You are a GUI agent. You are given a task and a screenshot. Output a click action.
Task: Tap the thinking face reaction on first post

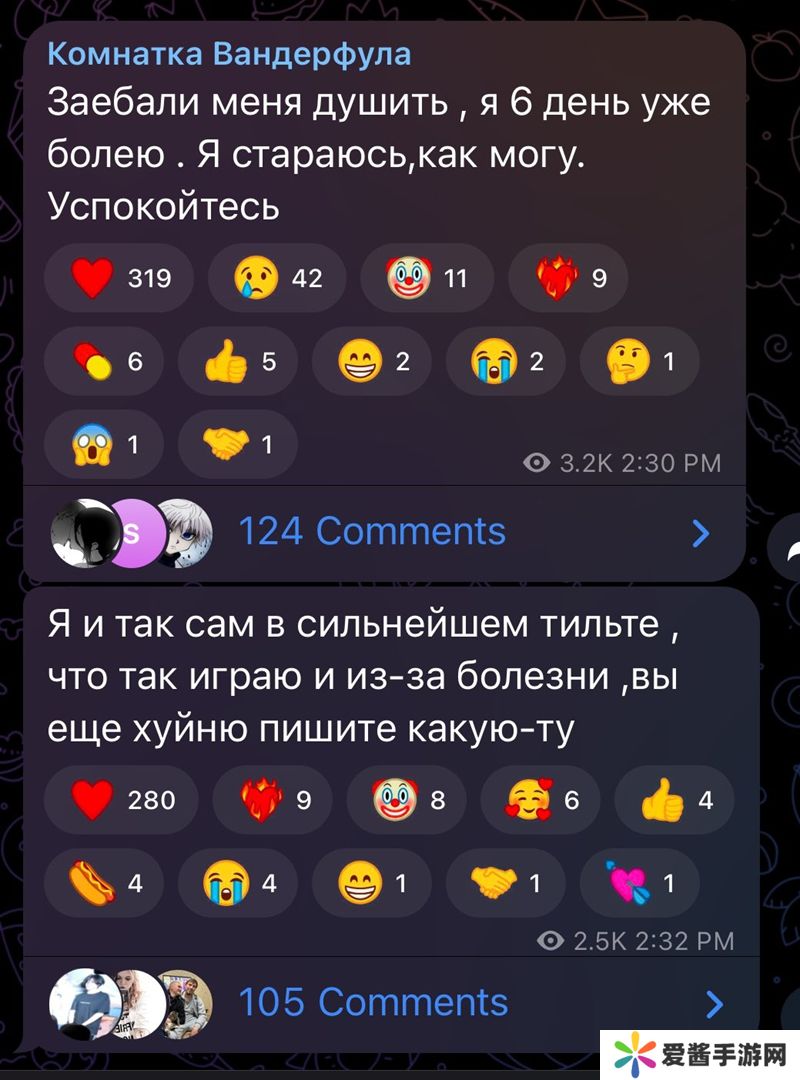(x=639, y=362)
